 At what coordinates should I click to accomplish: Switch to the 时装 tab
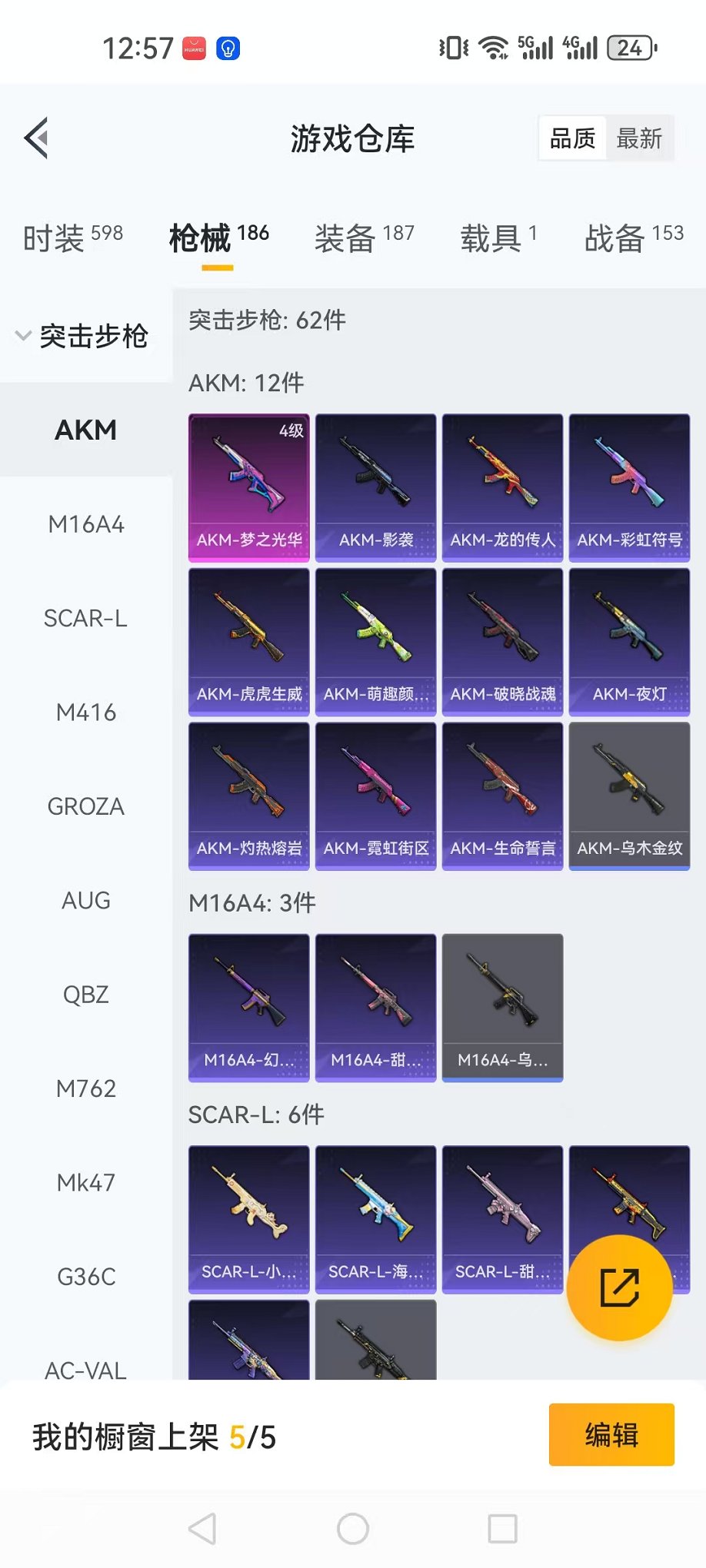tap(72, 238)
